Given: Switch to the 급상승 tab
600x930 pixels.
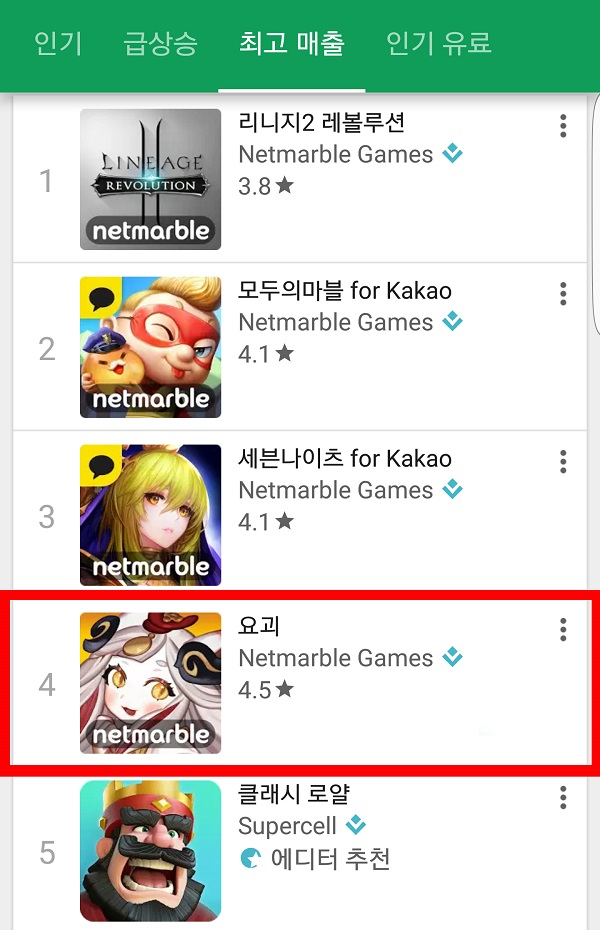Looking at the screenshot, I should point(160,44).
